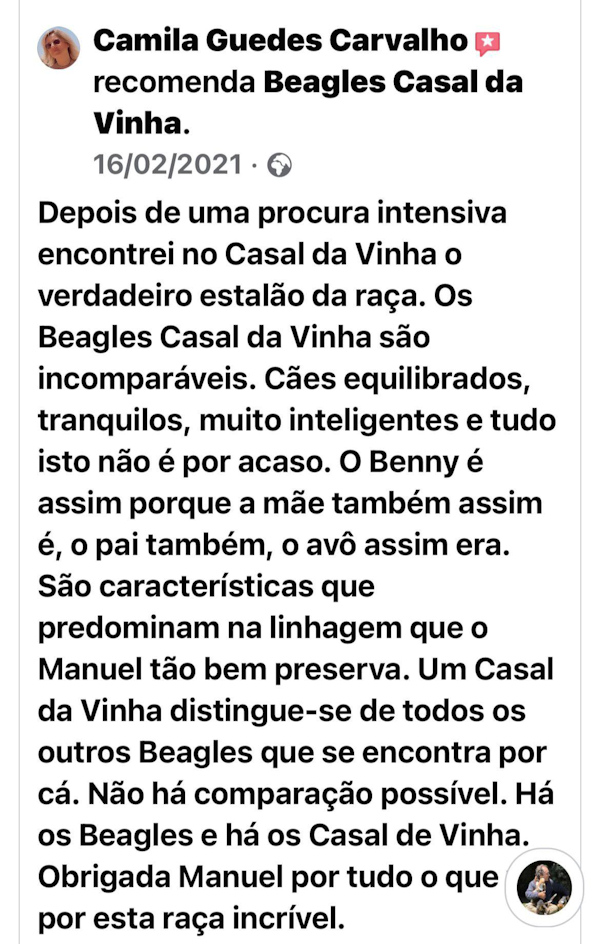The image size is (600, 944).
Task: Open the post via the 16/02/2021 date
Action: coord(168,164)
